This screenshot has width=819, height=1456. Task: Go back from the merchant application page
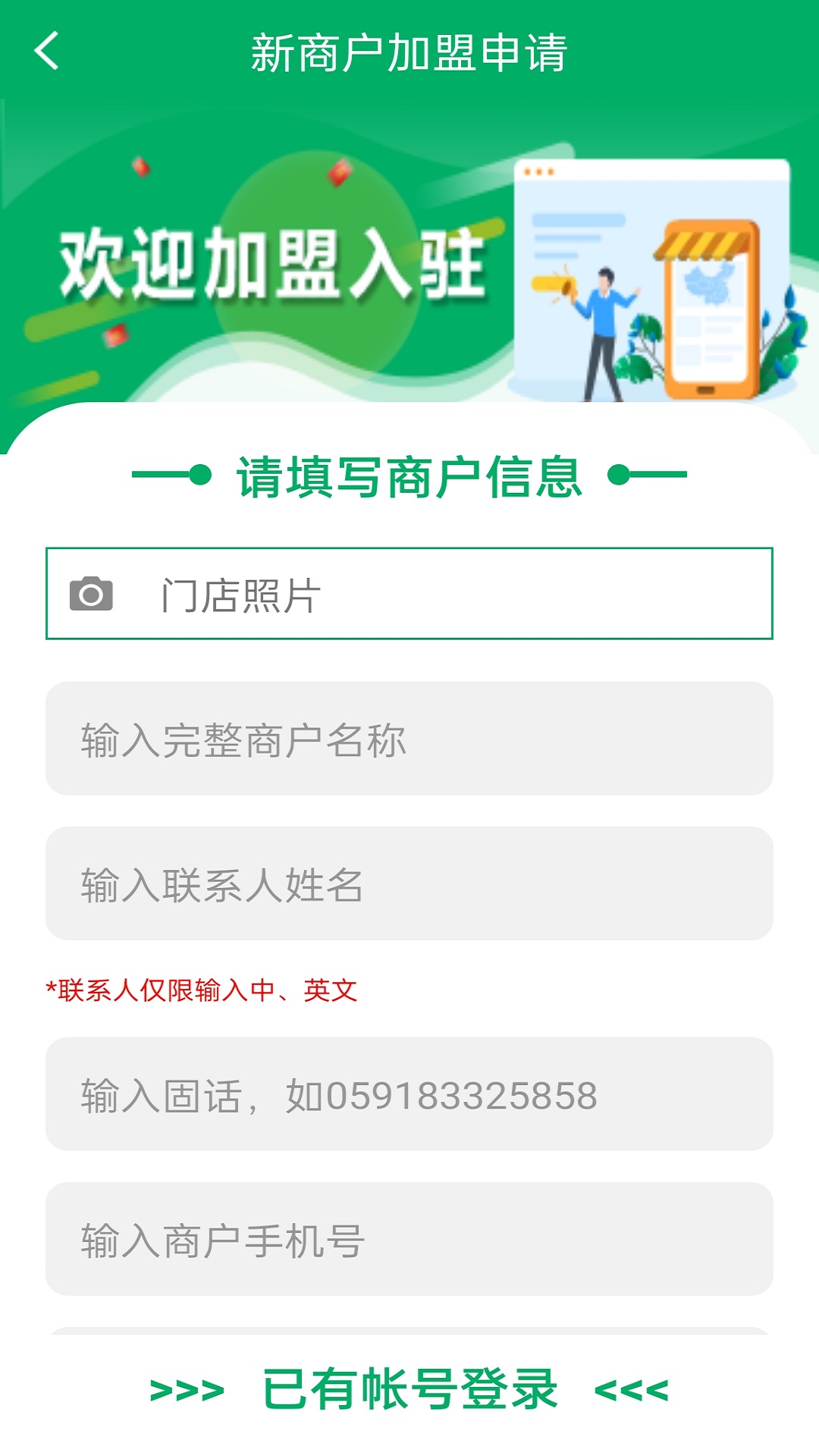(x=47, y=52)
